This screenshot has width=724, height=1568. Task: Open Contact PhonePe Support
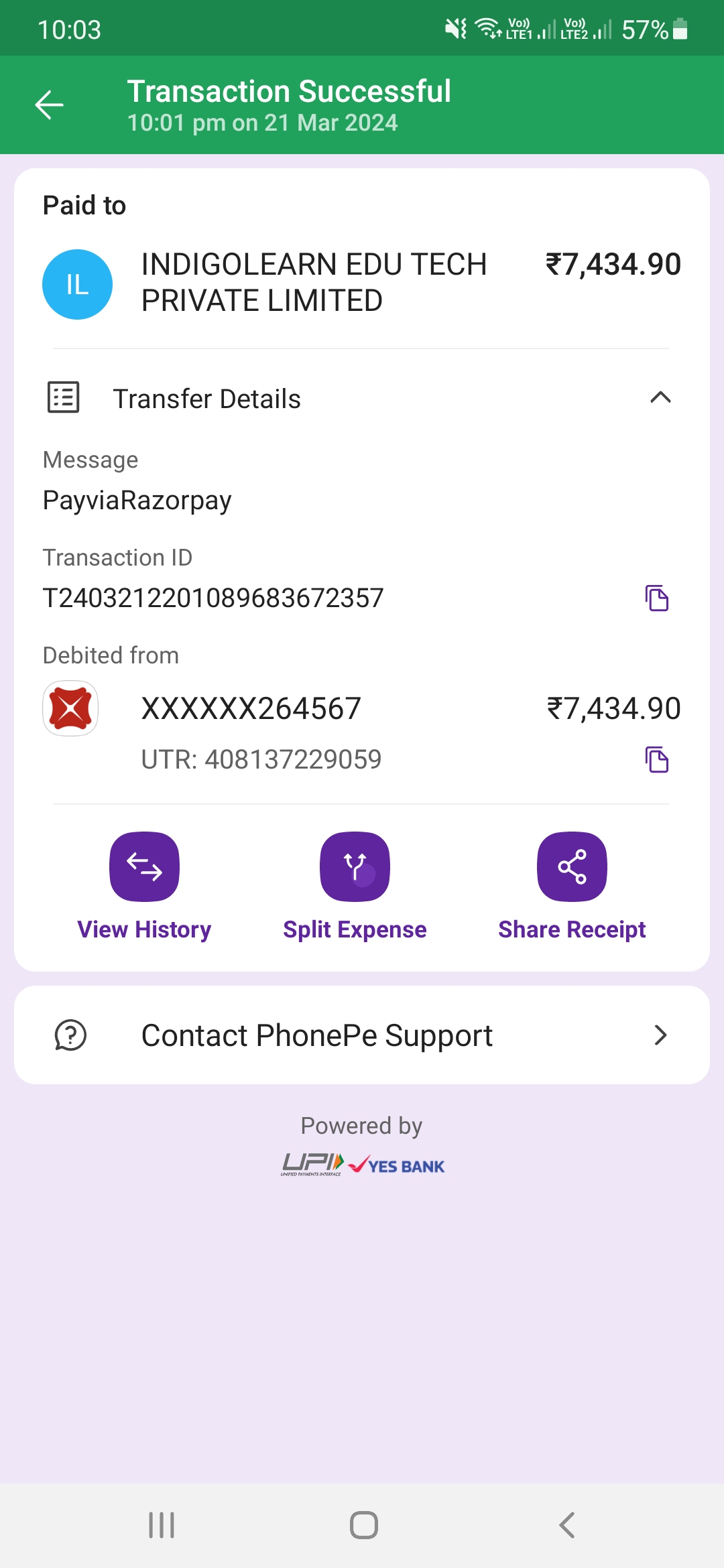[362, 1035]
